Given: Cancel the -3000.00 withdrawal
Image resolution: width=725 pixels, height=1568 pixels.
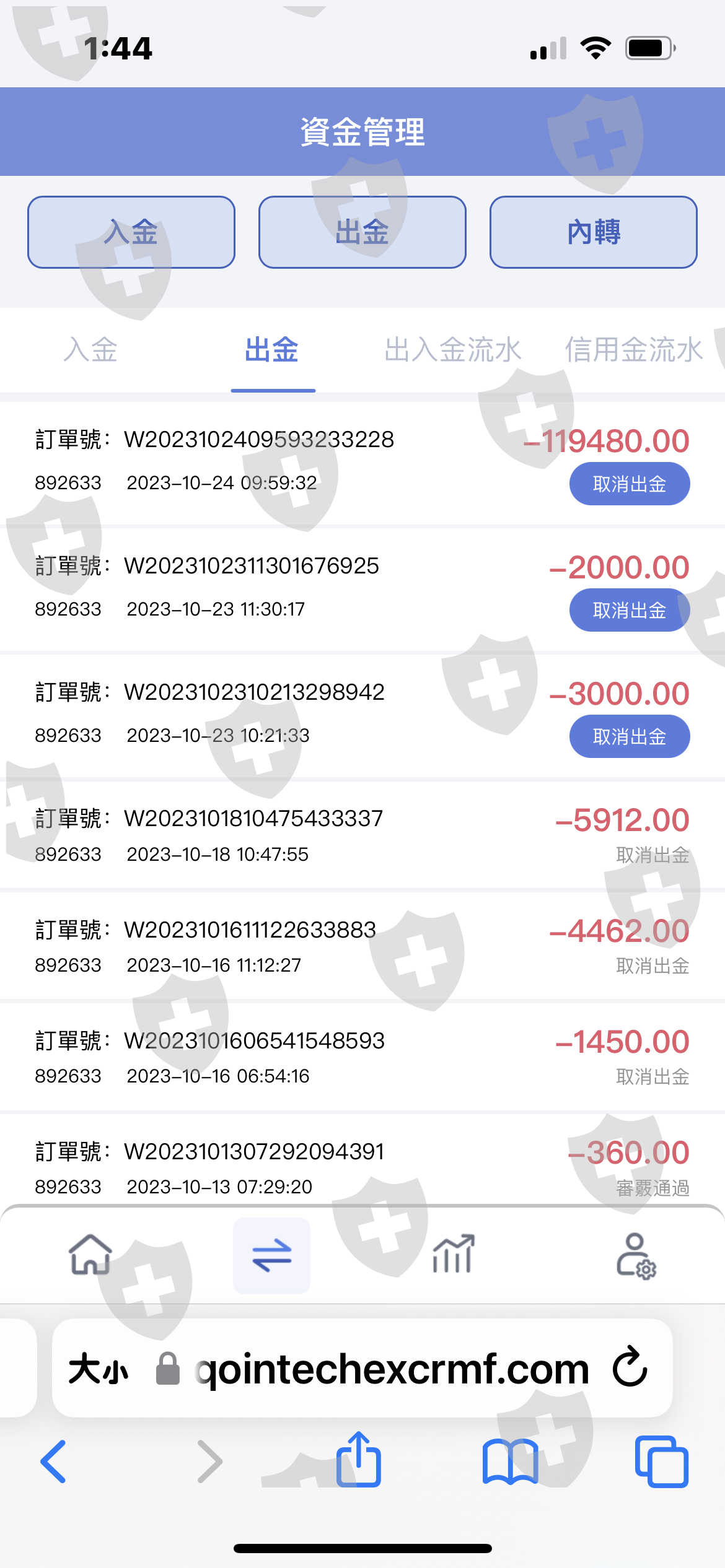Looking at the screenshot, I should pos(630,736).
